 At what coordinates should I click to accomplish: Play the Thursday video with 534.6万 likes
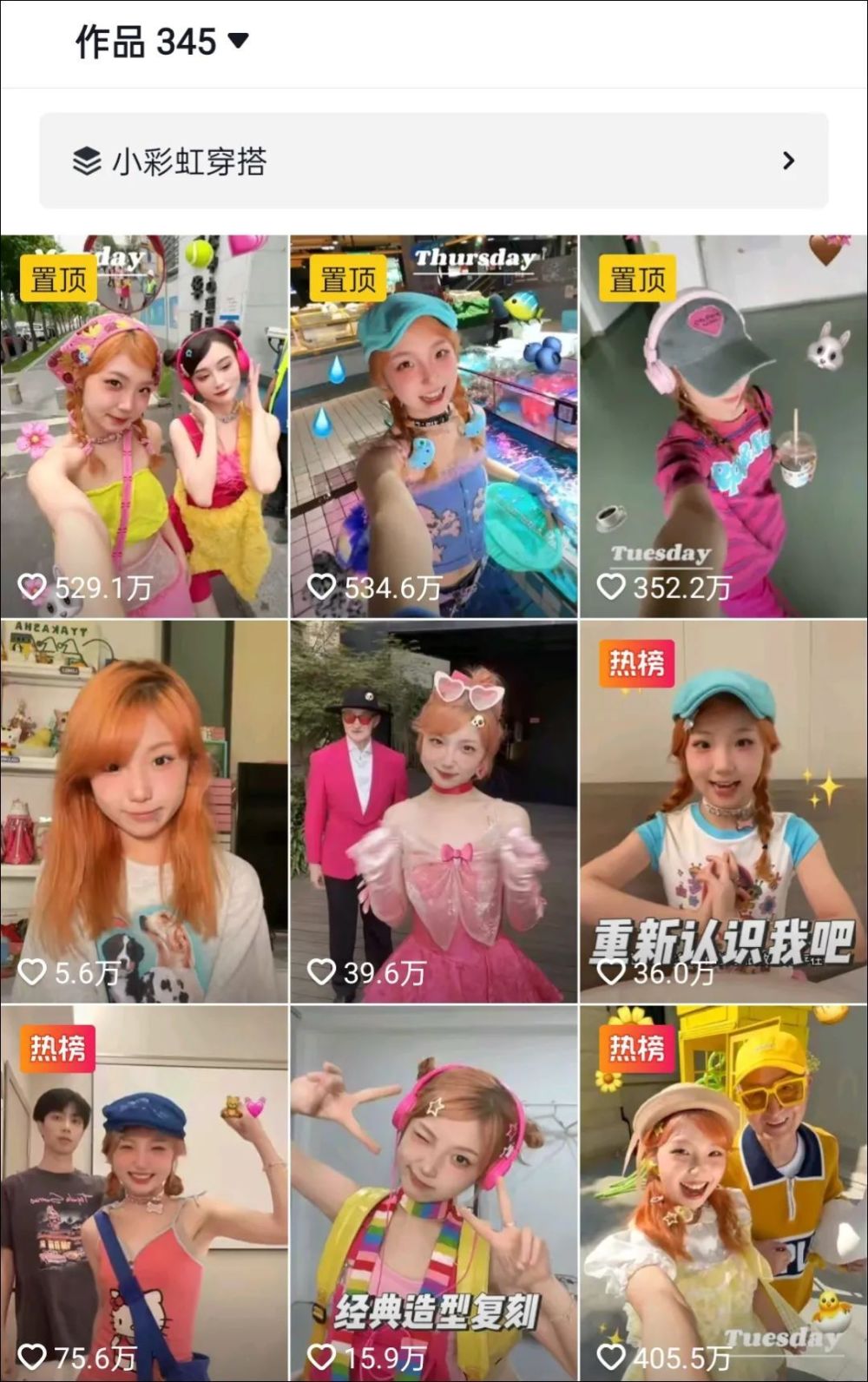433,425
